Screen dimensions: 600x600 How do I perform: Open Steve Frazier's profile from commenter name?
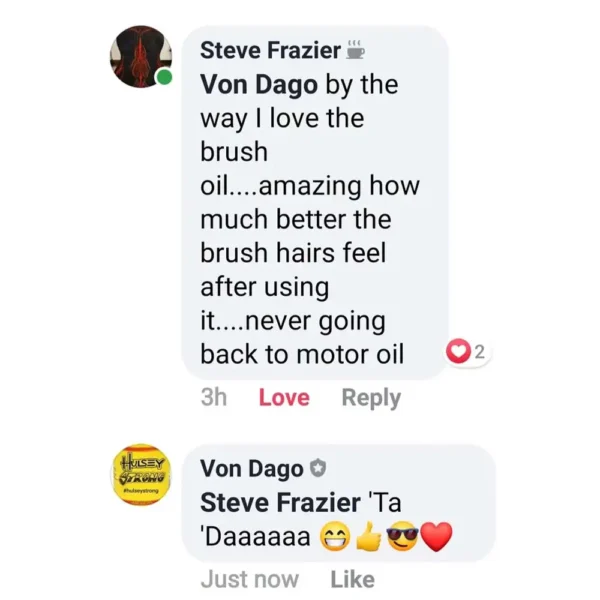[269, 50]
